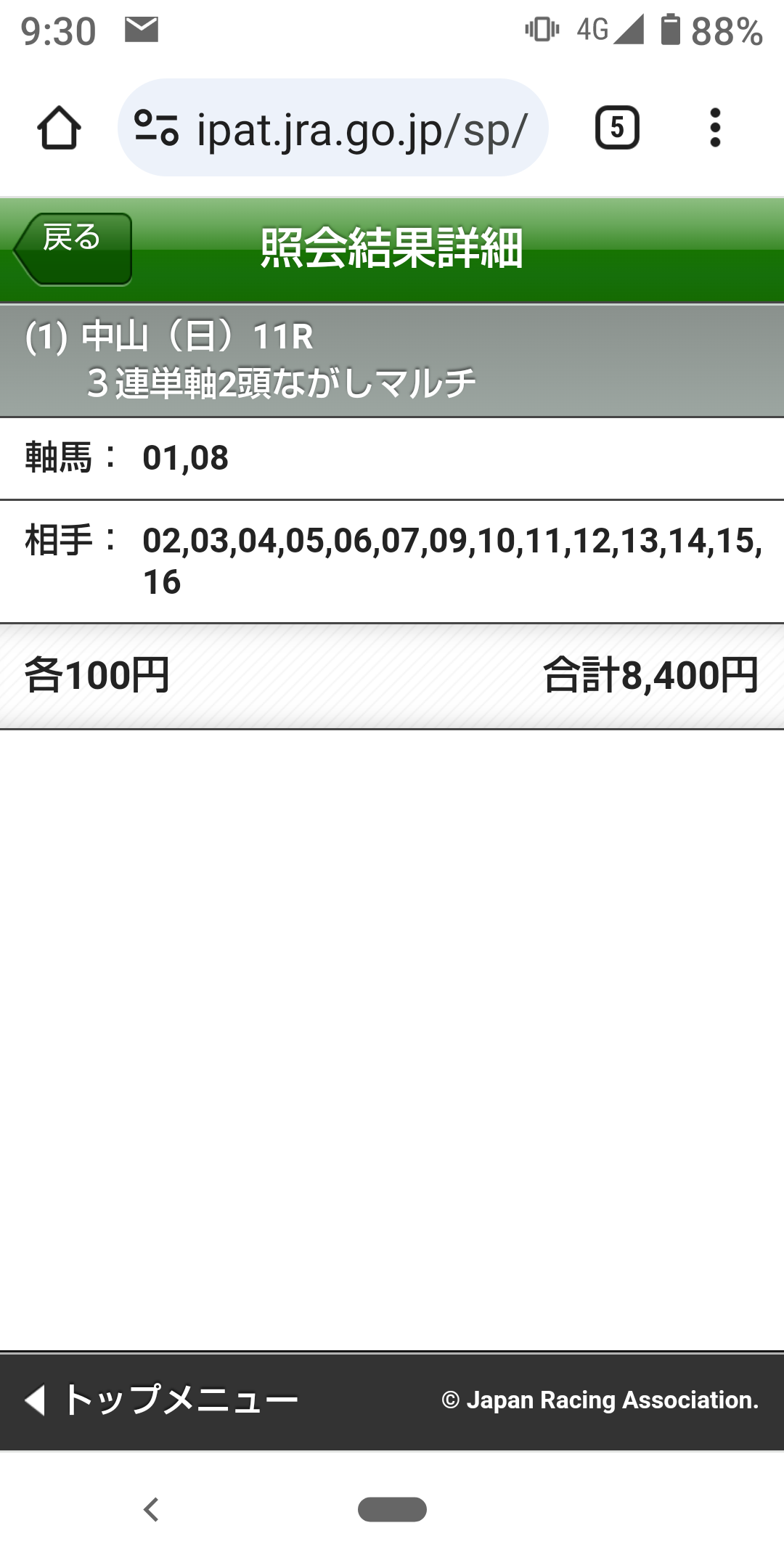Screen dimensions: 784x1568
Task: Open the tab switcher showing 5 tabs
Action: click(x=617, y=128)
